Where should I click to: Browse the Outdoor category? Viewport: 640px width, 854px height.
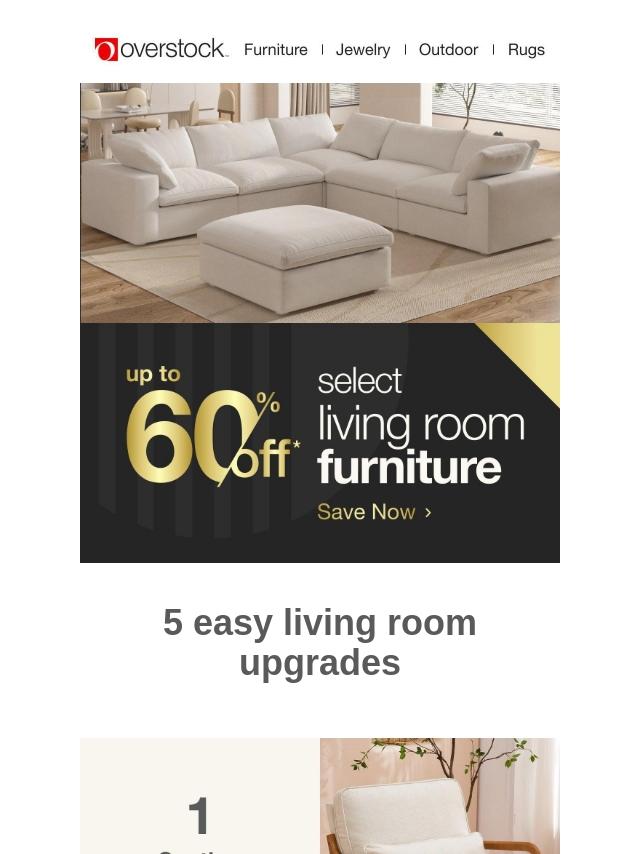[448, 50]
